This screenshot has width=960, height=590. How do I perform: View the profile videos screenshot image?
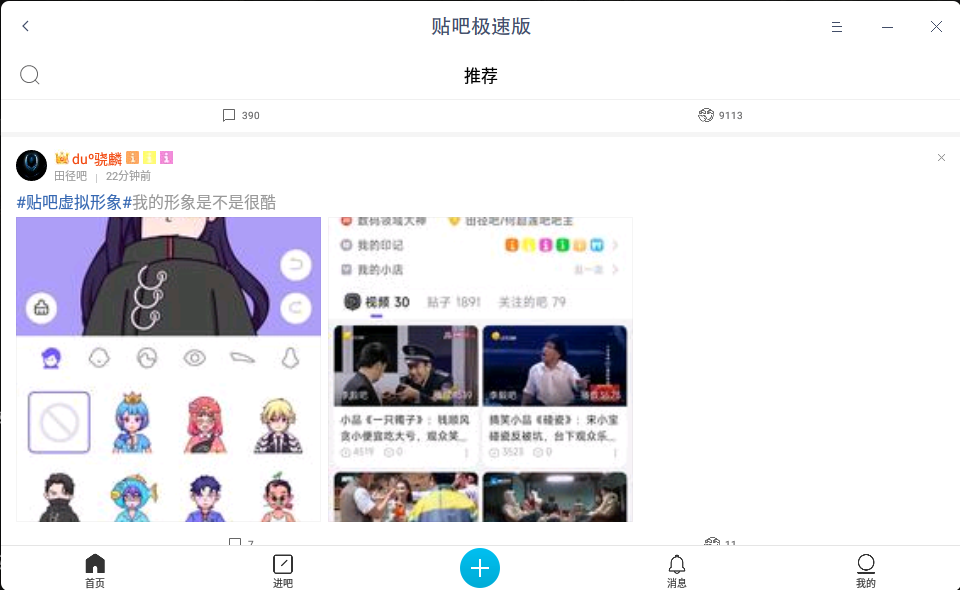[481, 369]
